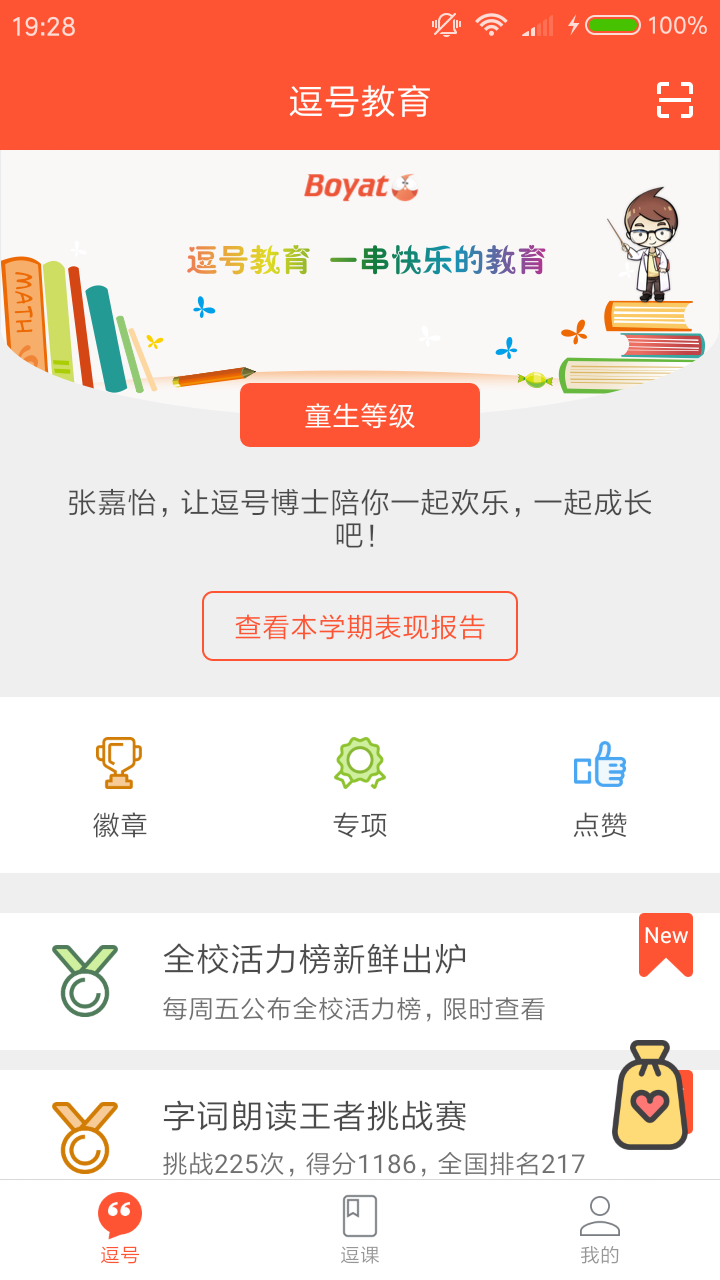Image resolution: width=720 pixels, height=1280 pixels.
Task: Open the scan icon in the top bar
Action: (x=675, y=100)
